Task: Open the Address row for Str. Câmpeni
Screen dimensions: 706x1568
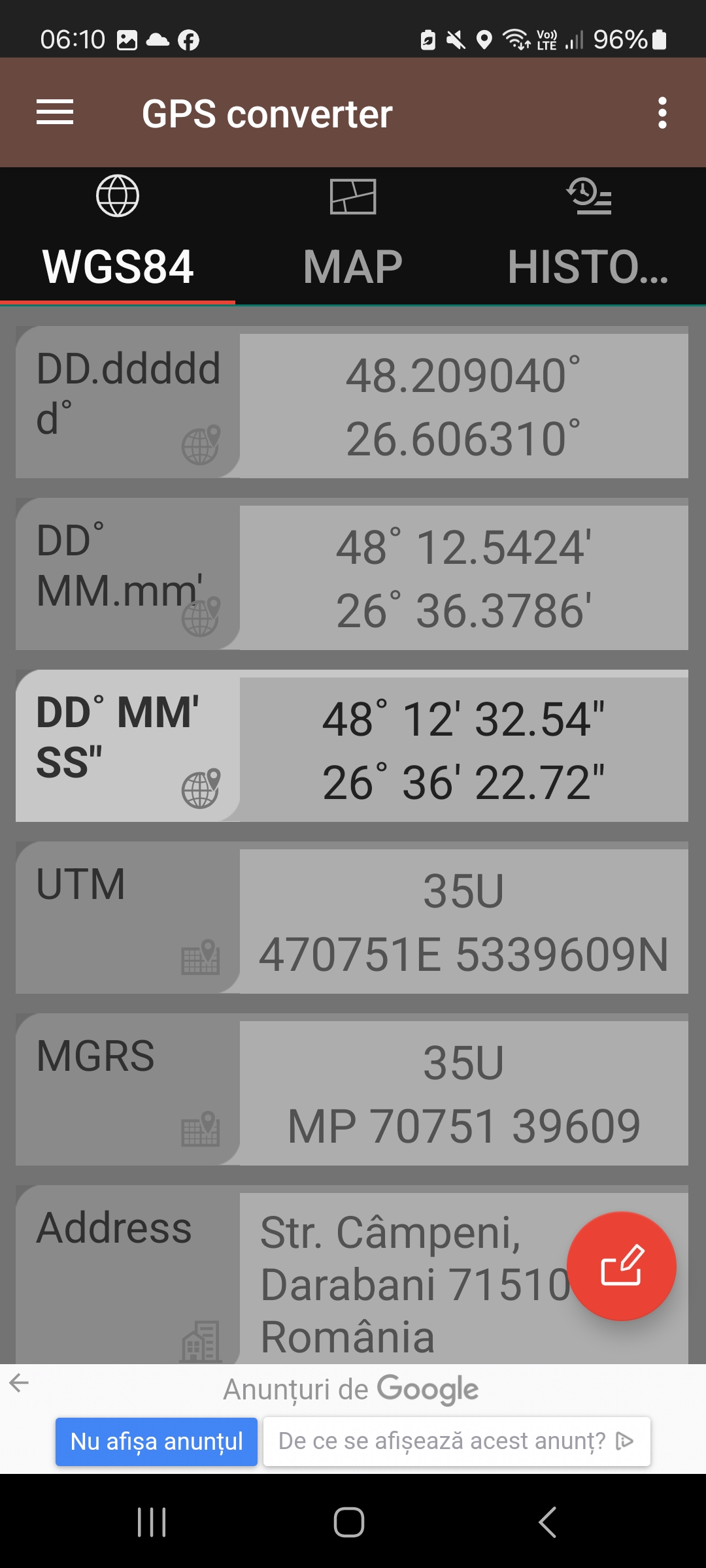Action: [352, 1275]
